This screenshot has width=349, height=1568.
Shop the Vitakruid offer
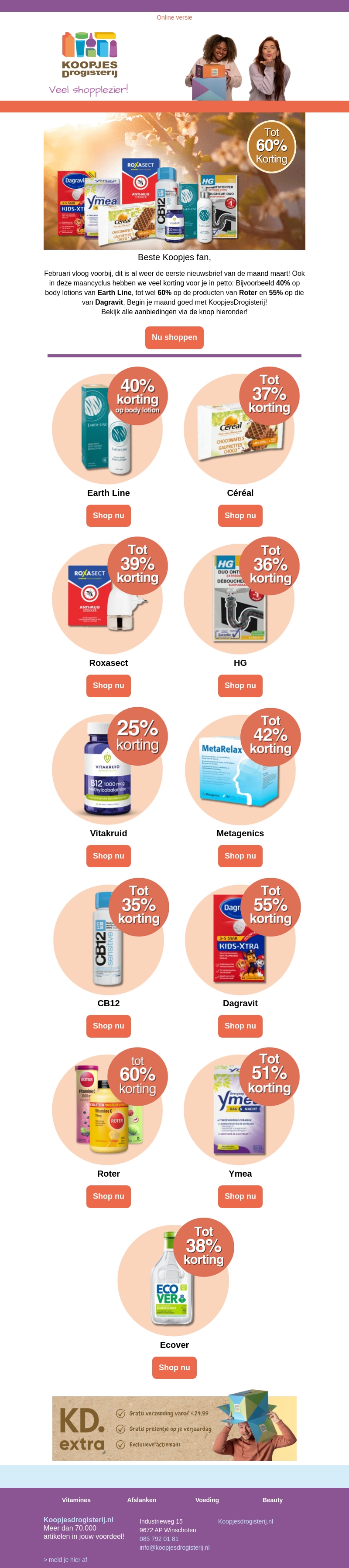click(109, 856)
